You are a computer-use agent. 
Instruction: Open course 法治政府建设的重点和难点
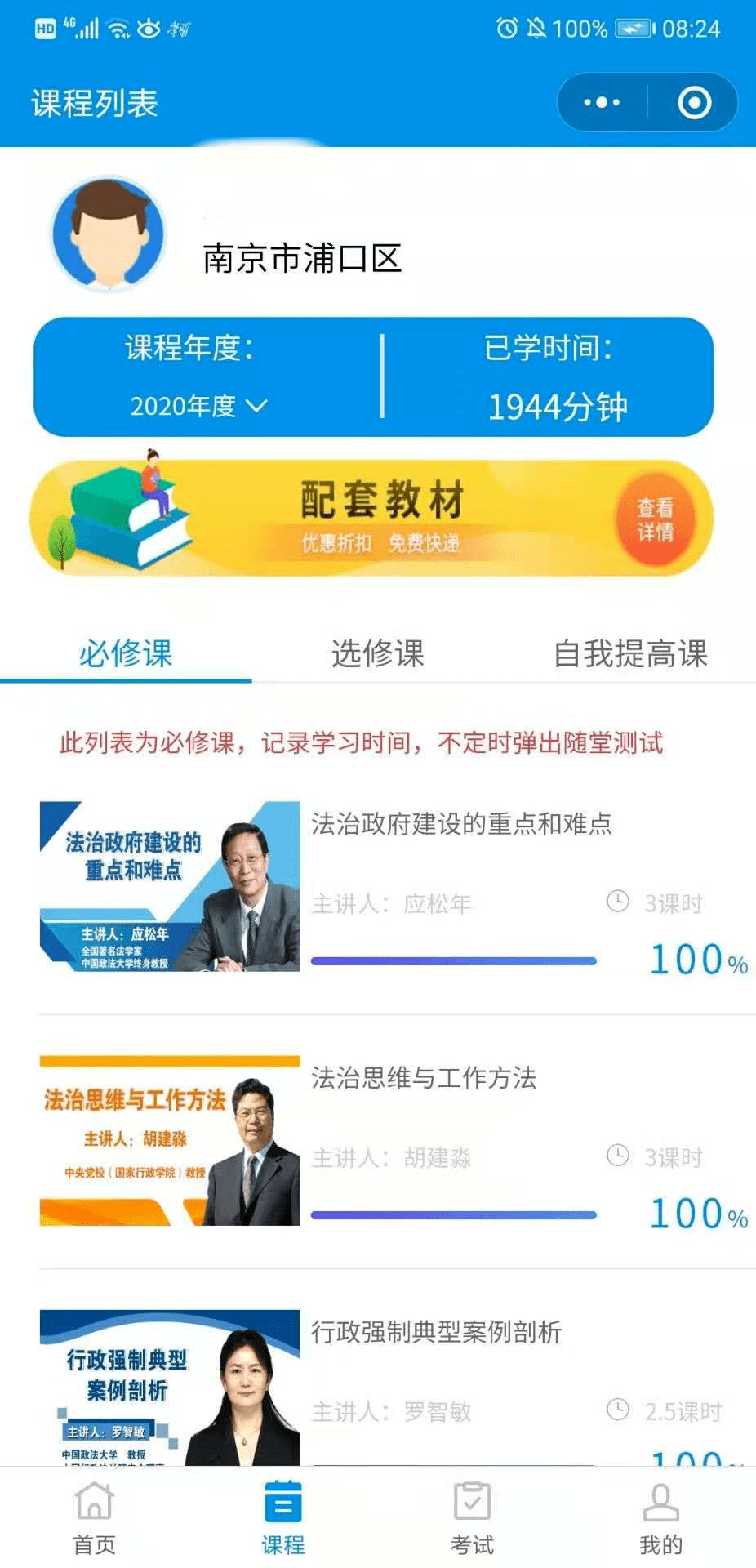click(x=461, y=824)
